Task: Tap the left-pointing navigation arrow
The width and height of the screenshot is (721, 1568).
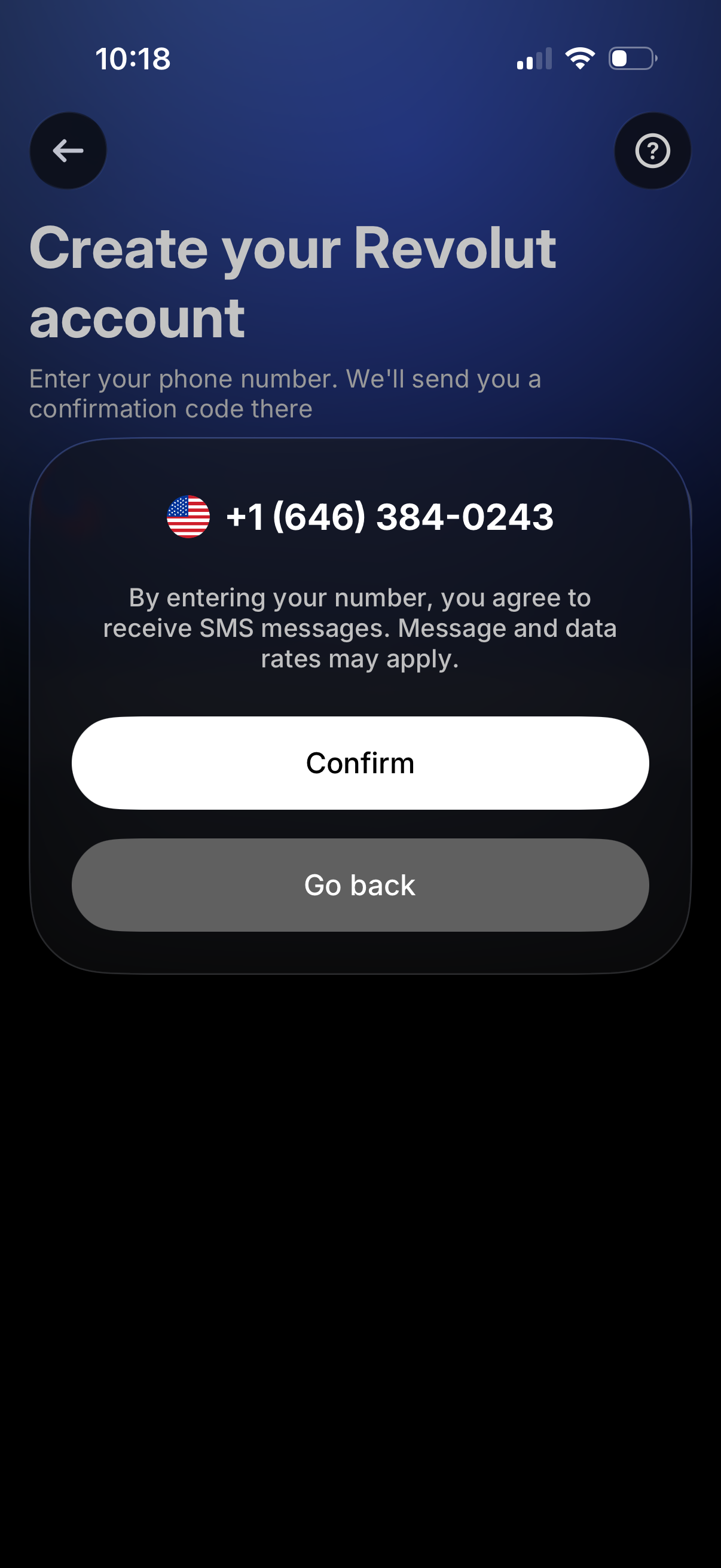Action: pyautogui.click(x=68, y=150)
